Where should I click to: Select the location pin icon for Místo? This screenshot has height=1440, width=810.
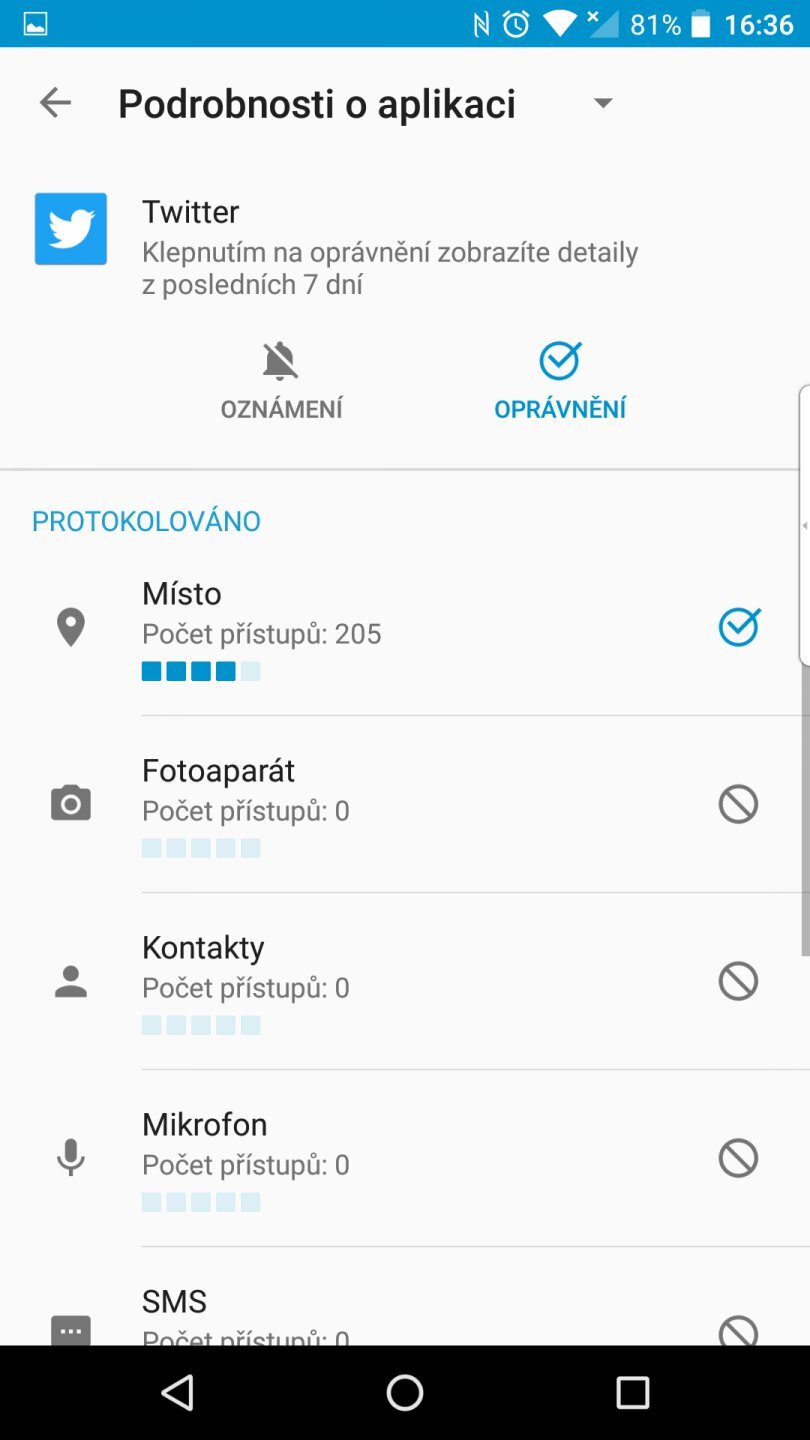coord(70,627)
